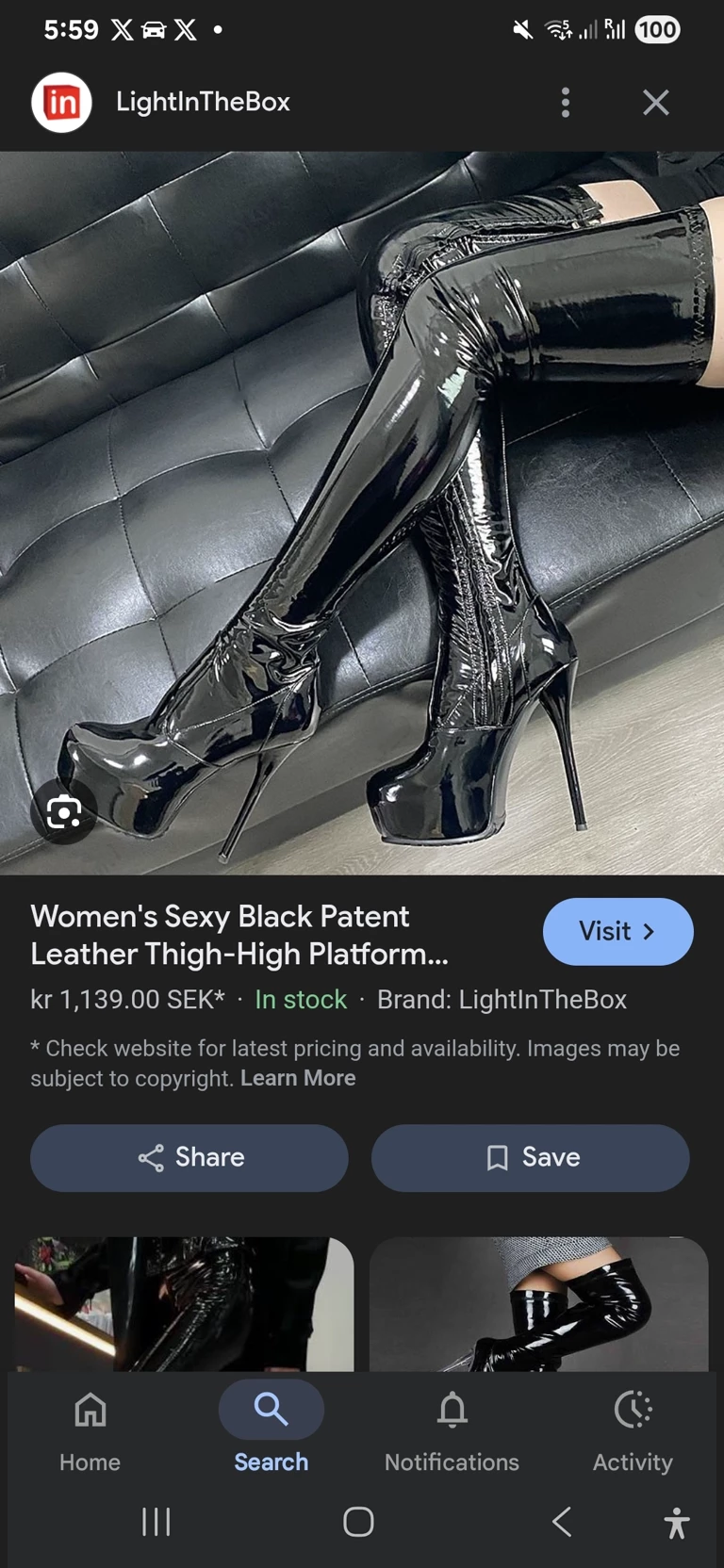Visit the LightInTheBox product page
The image size is (724, 1568).
[x=617, y=931]
